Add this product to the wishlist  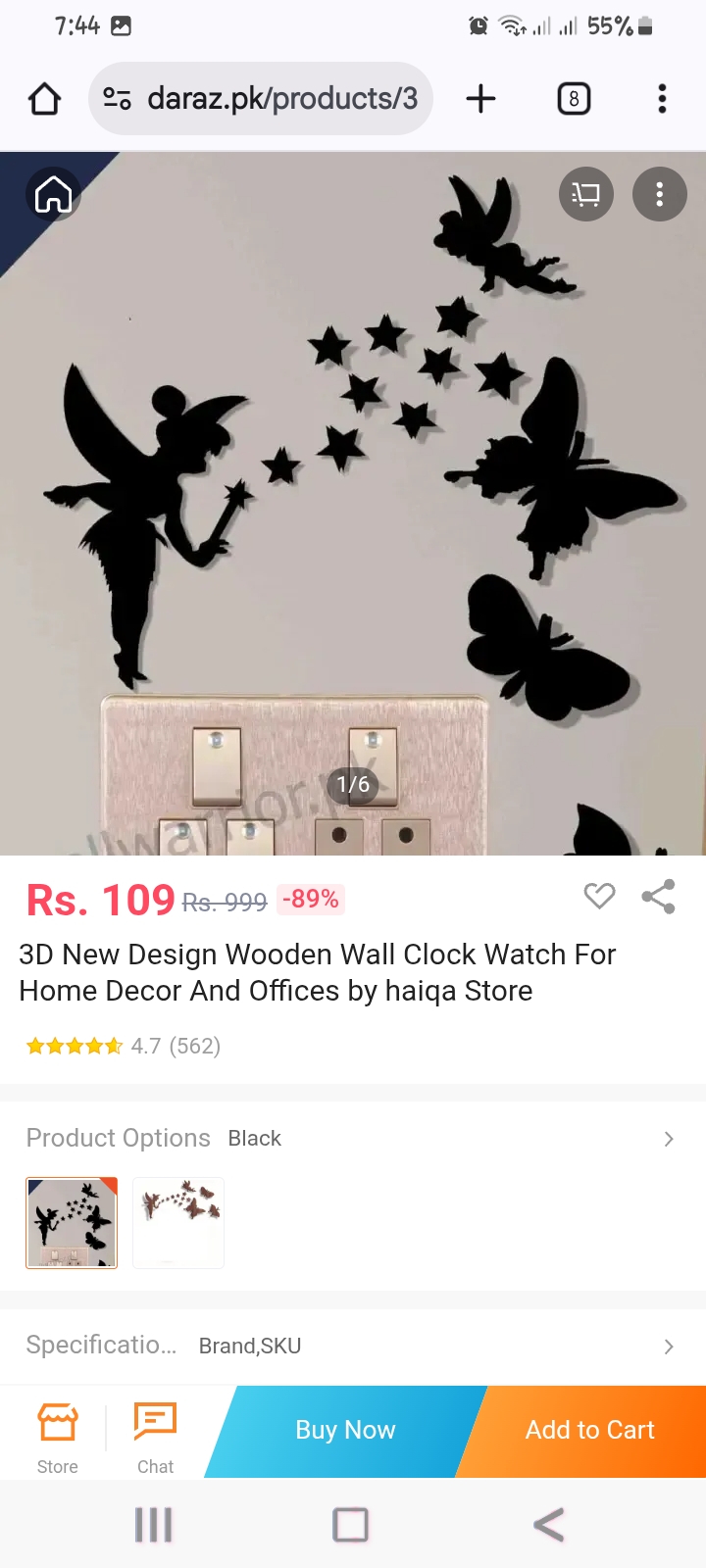[x=599, y=896]
